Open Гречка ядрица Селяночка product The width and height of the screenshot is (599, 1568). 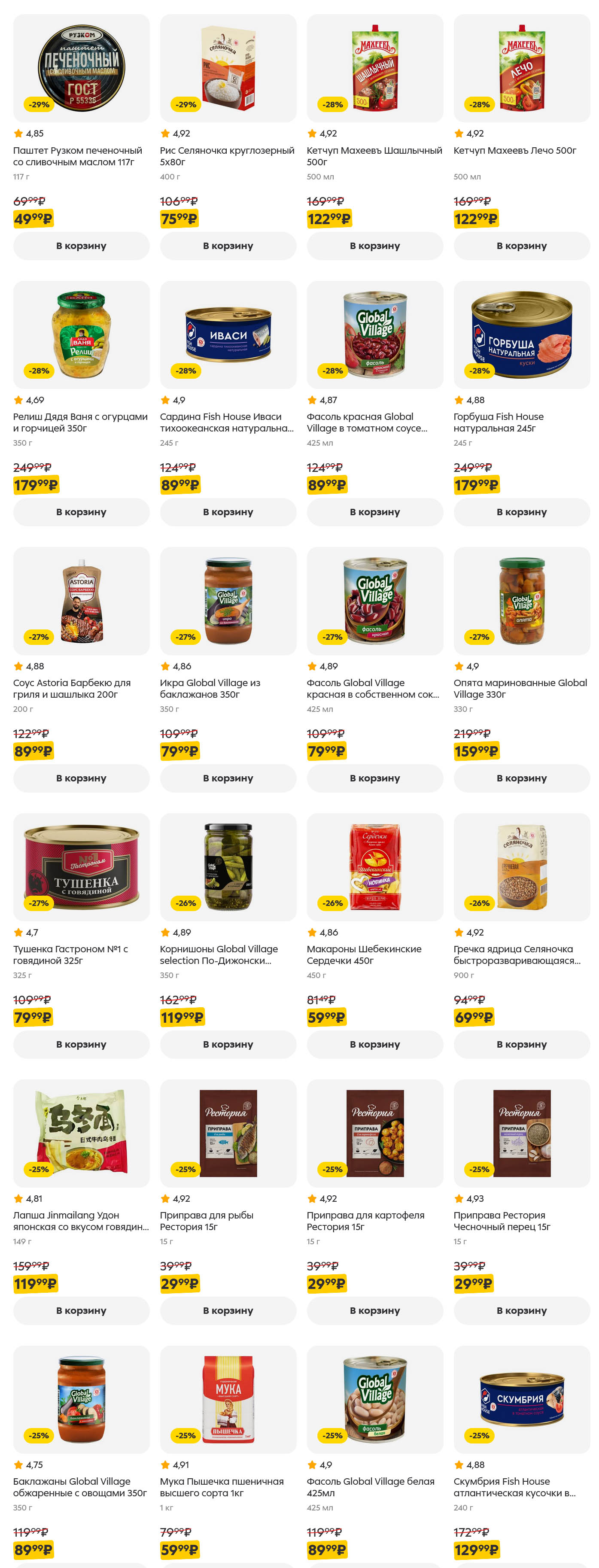[x=521, y=867]
